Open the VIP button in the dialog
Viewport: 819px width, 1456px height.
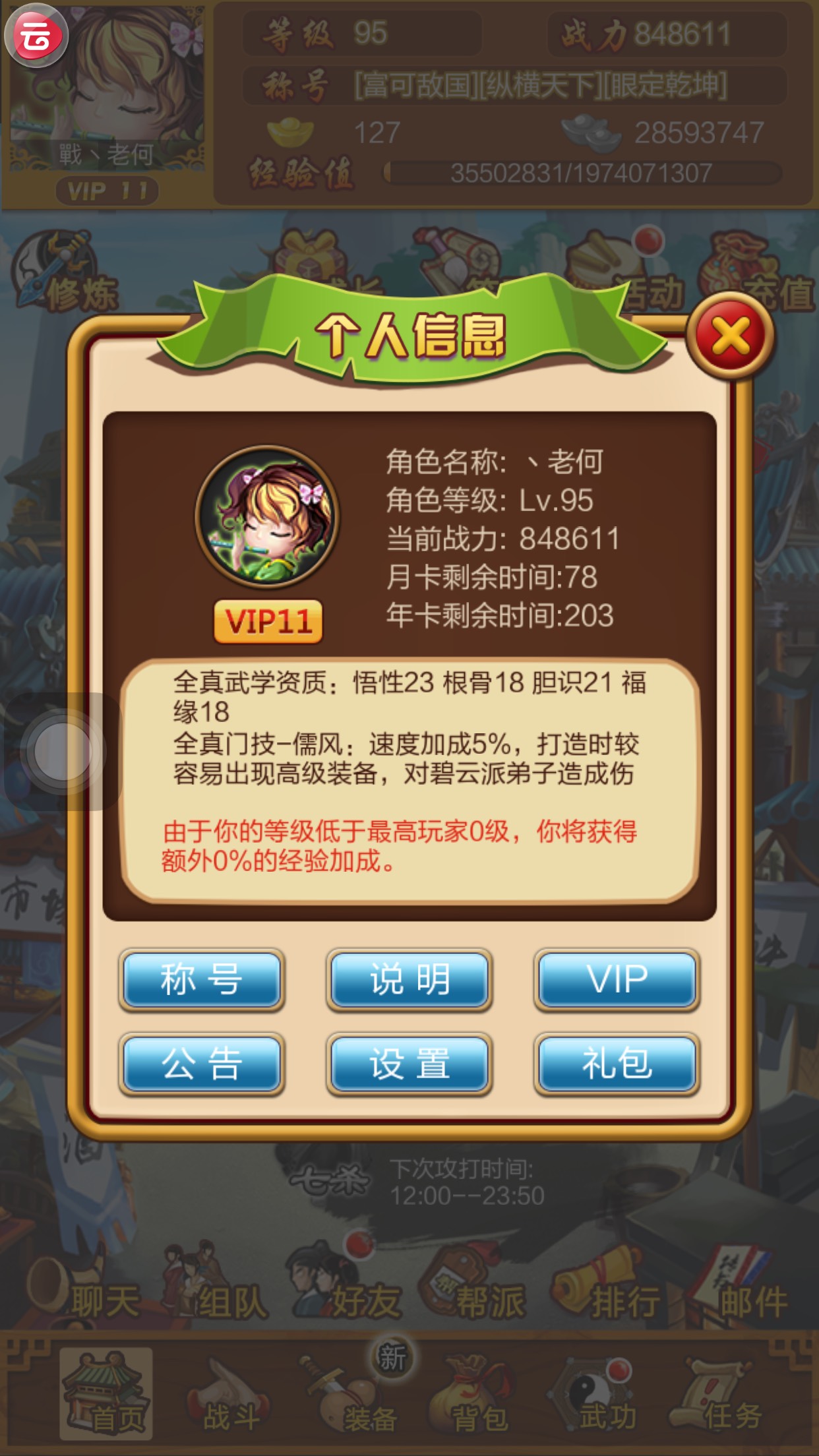(x=617, y=980)
